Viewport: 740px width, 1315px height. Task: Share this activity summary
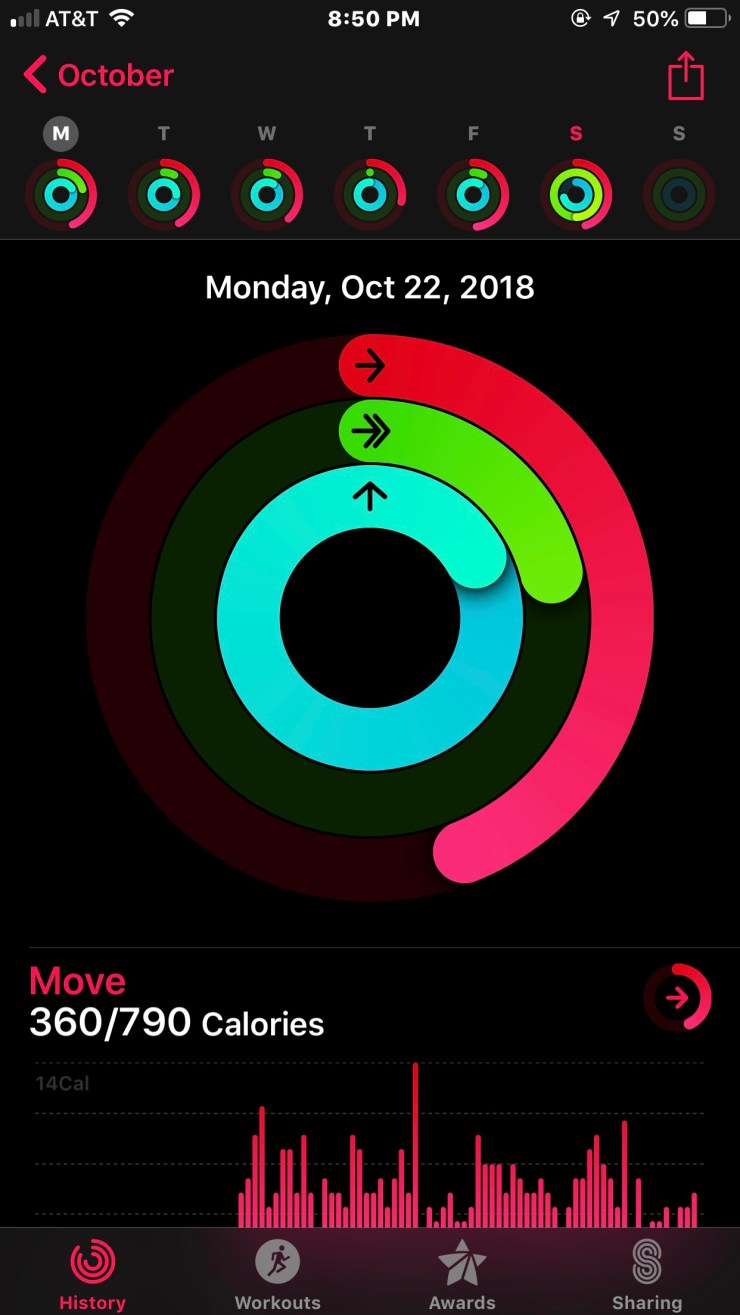(685, 76)
